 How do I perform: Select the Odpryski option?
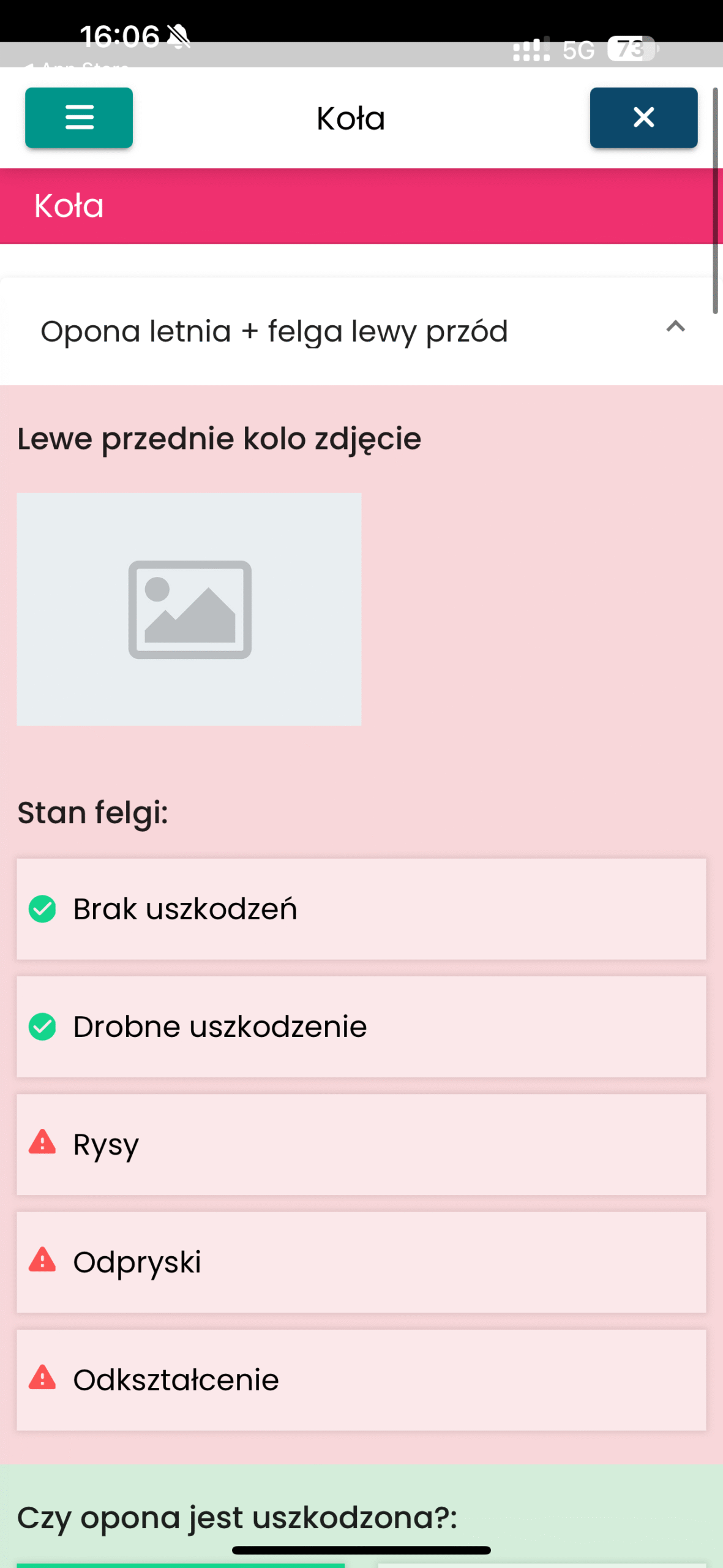pos(361,1262)
